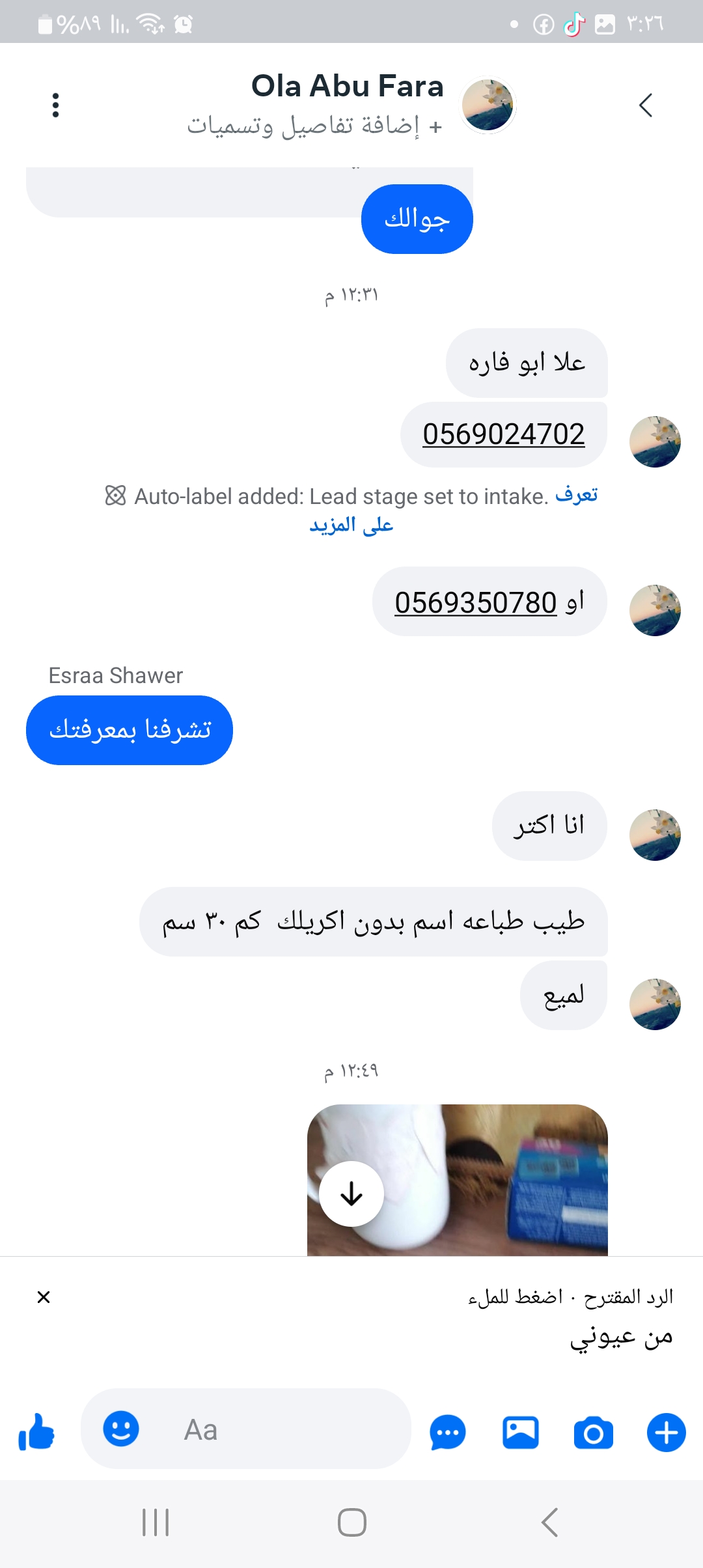
Task: Open Ola Abu Fara's profile picture
Action: (488, 105)
